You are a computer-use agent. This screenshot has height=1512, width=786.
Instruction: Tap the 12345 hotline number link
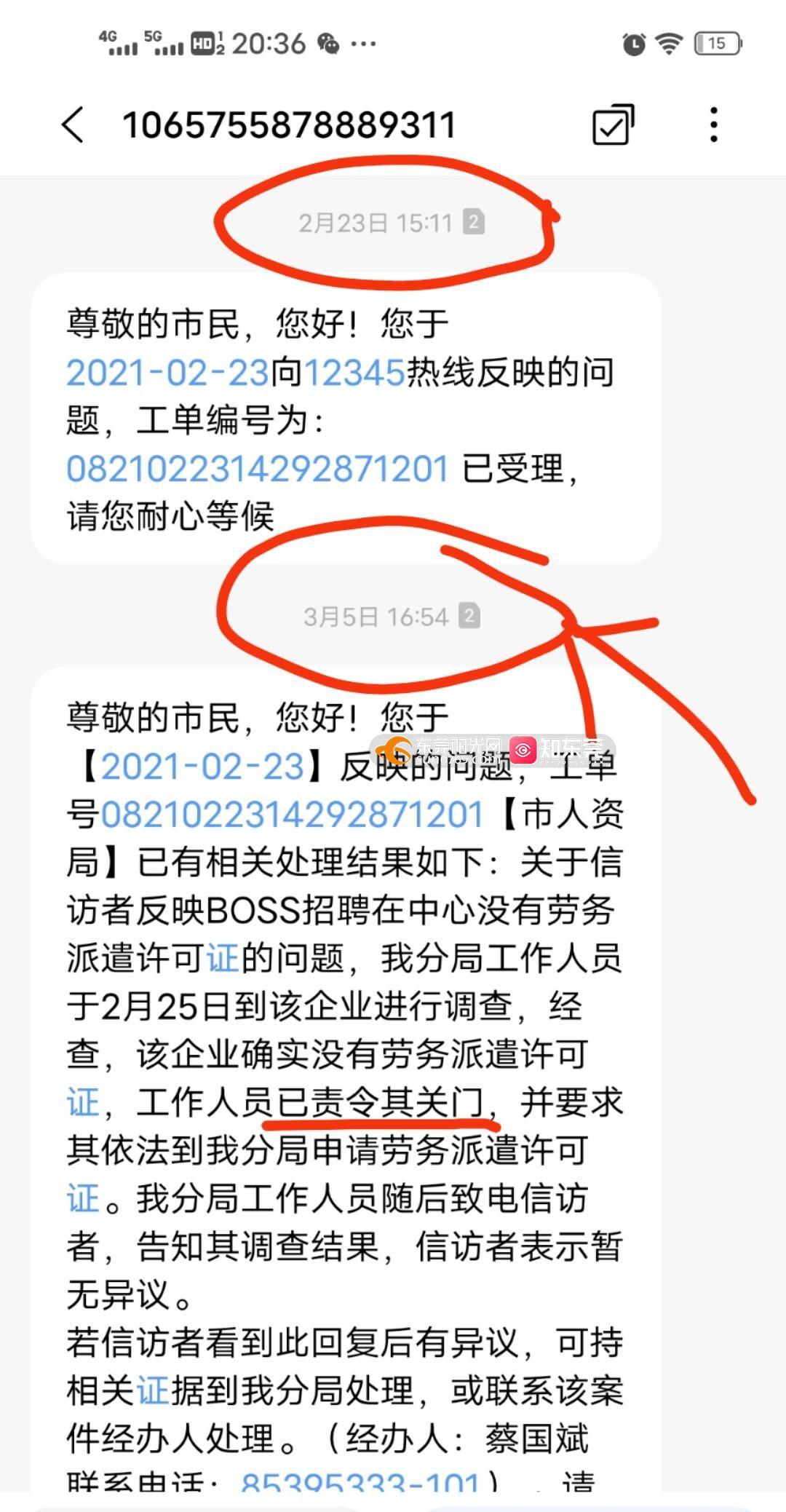pos(354,373)
